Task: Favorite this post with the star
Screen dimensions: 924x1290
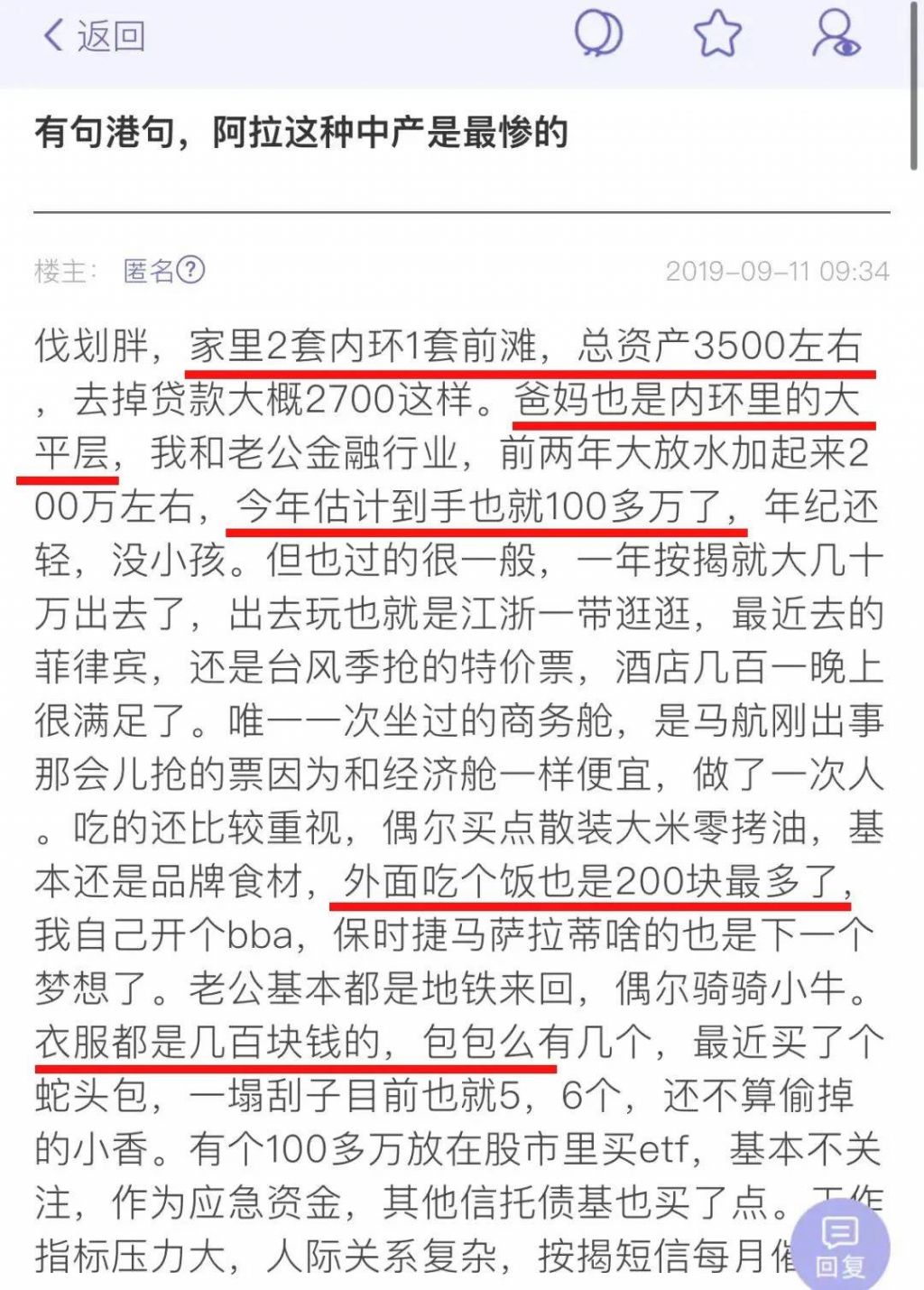Action: 717,34
